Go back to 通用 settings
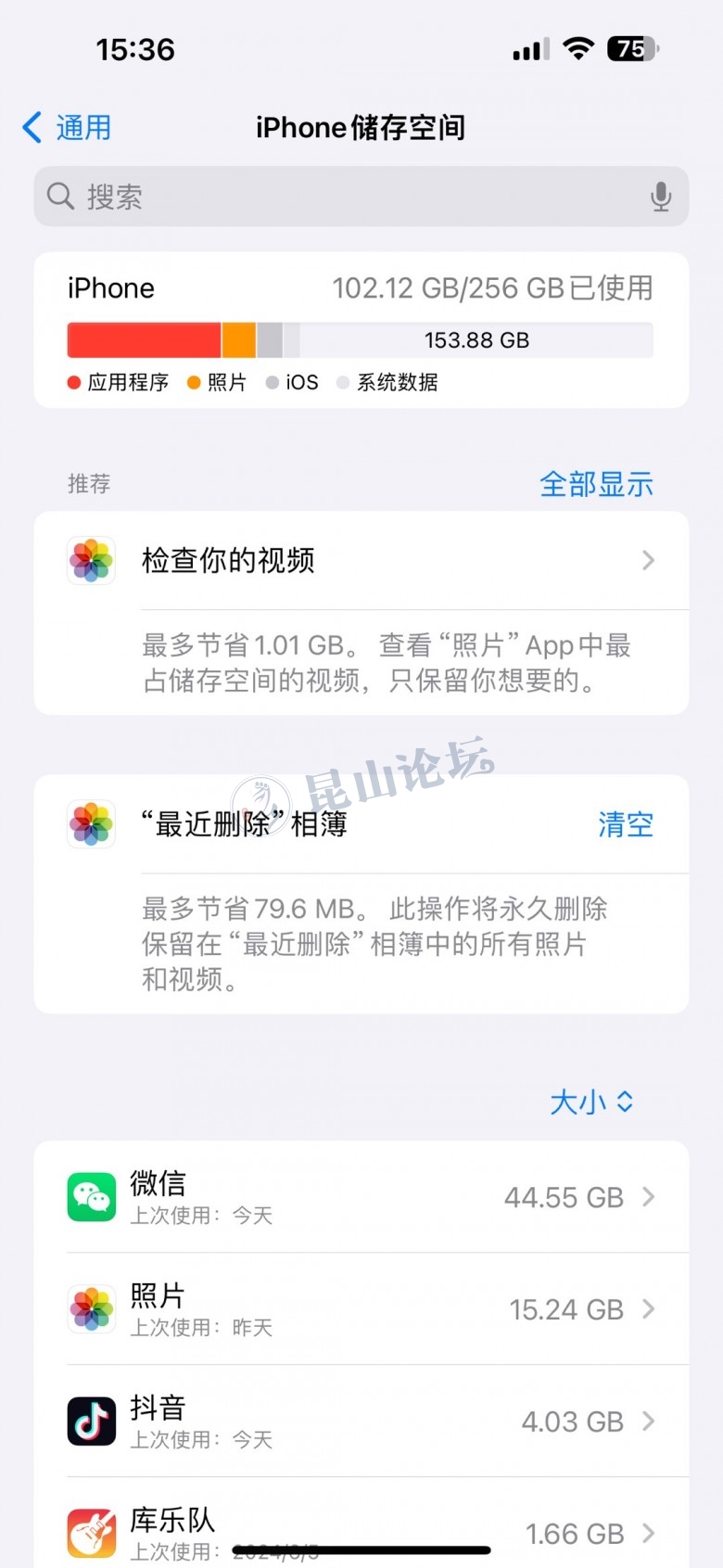Viewport: 723px width, 1568px height. point(67,127)
